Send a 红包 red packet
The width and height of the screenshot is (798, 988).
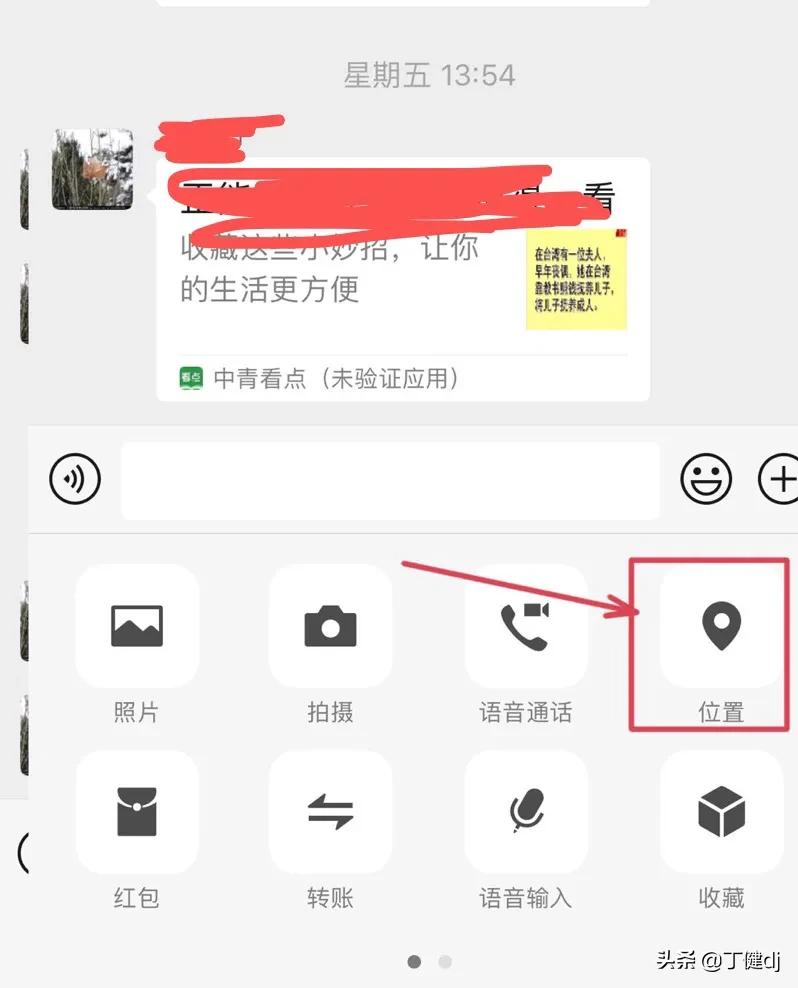pyautogui.click(x=138, y=812)
